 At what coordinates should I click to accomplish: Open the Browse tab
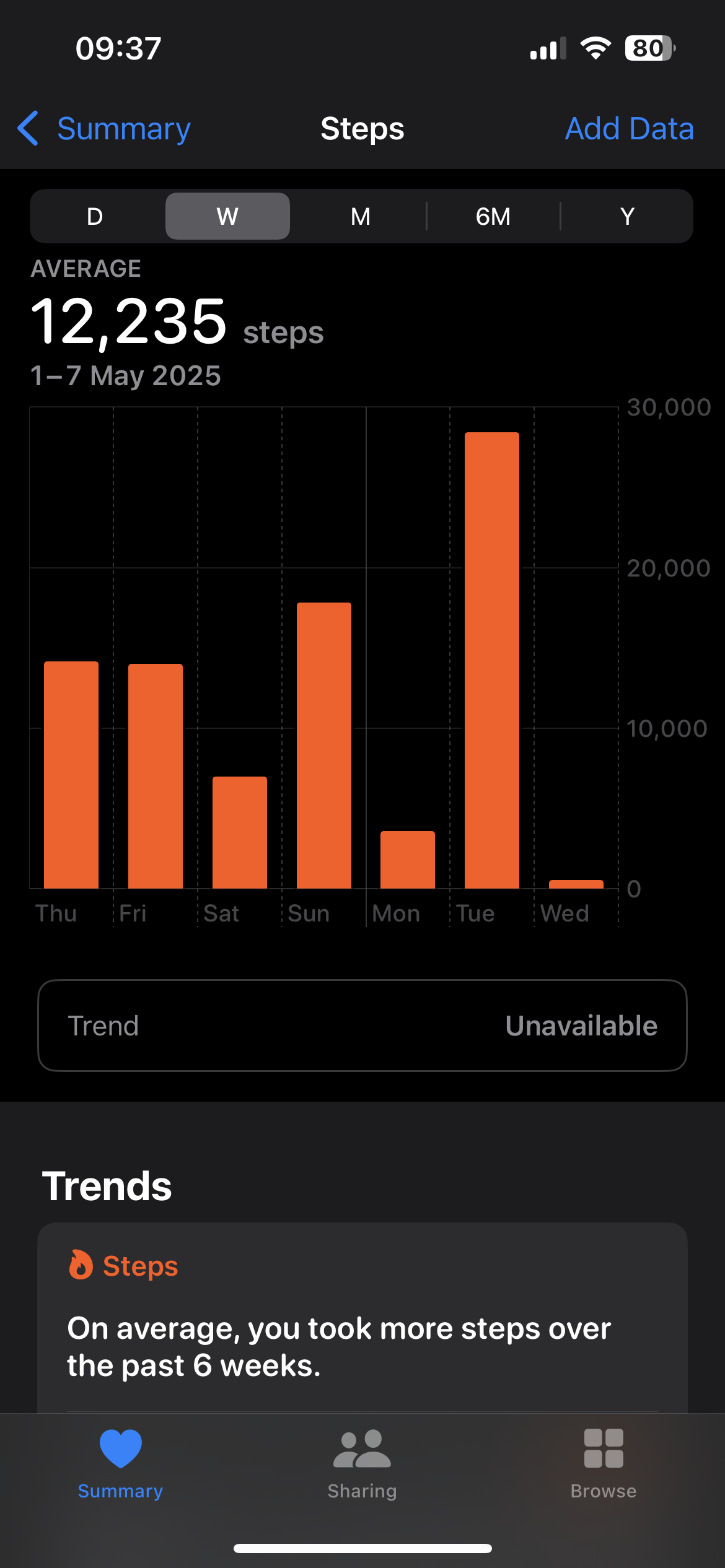coord(604,1464)
